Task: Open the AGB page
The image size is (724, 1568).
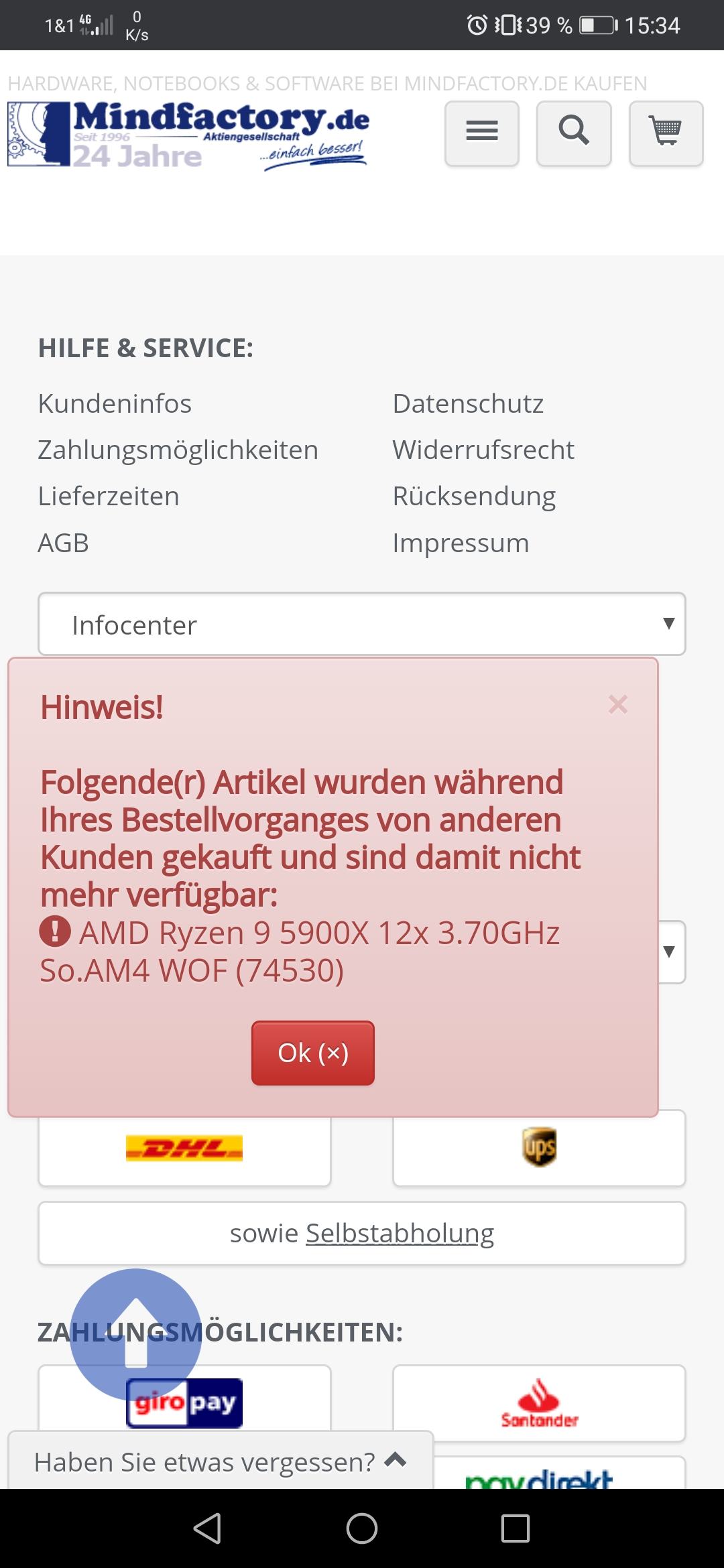Action: 63,543
